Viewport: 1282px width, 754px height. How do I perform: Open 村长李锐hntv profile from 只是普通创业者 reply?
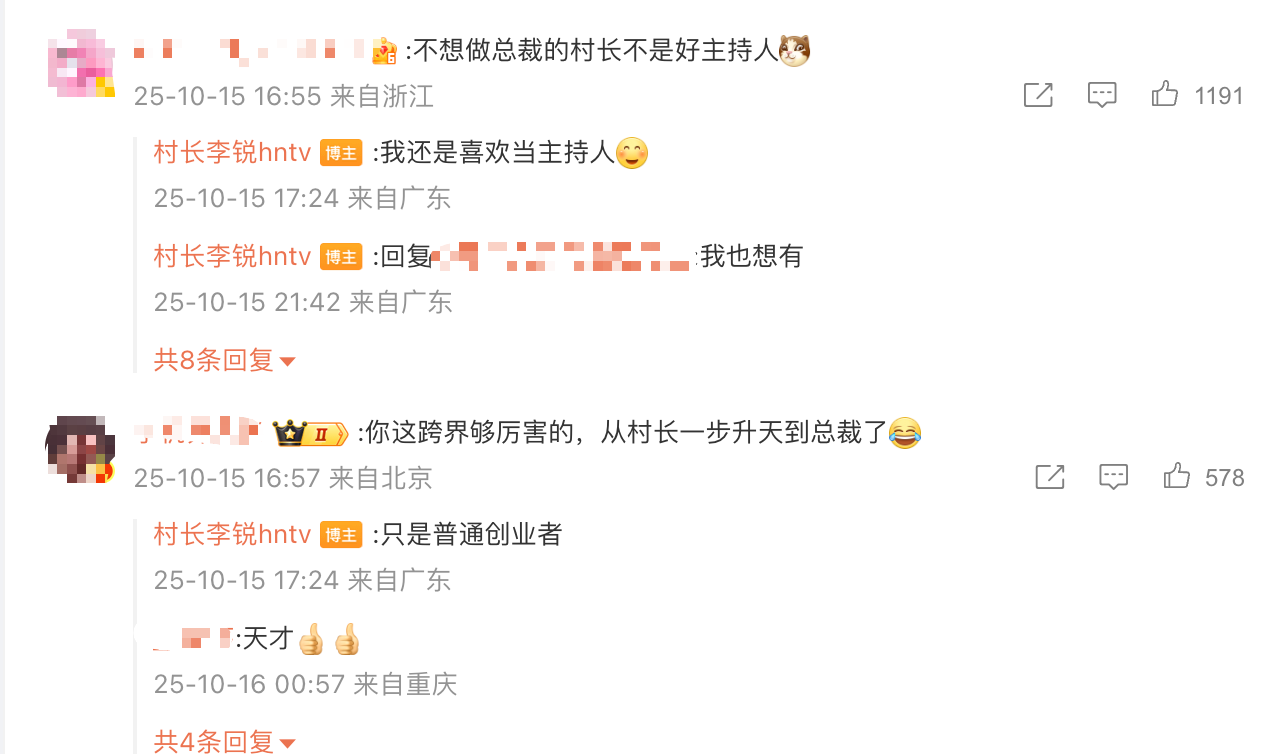(x=232, y=535)
